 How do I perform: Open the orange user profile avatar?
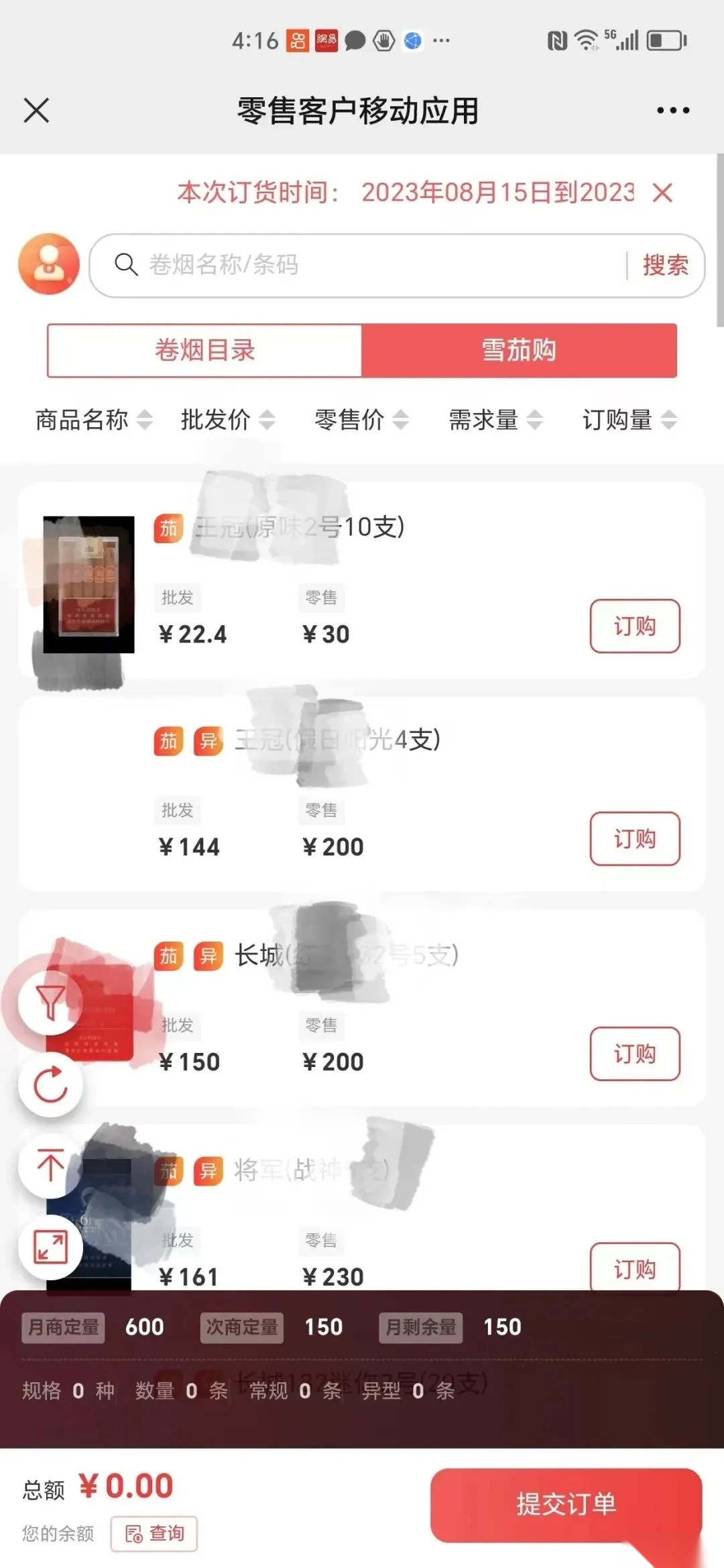48,264
